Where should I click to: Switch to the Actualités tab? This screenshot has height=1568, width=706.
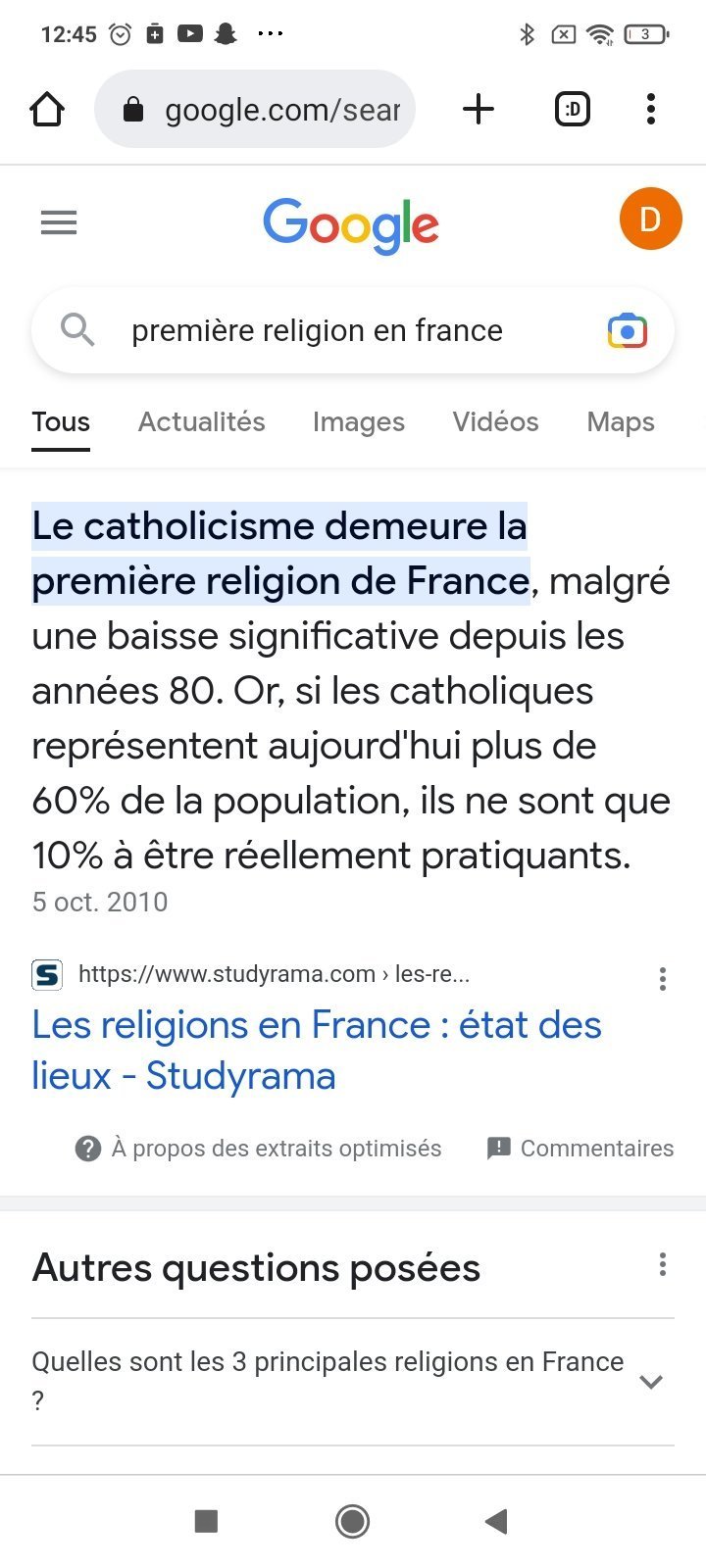click(202, 421)
